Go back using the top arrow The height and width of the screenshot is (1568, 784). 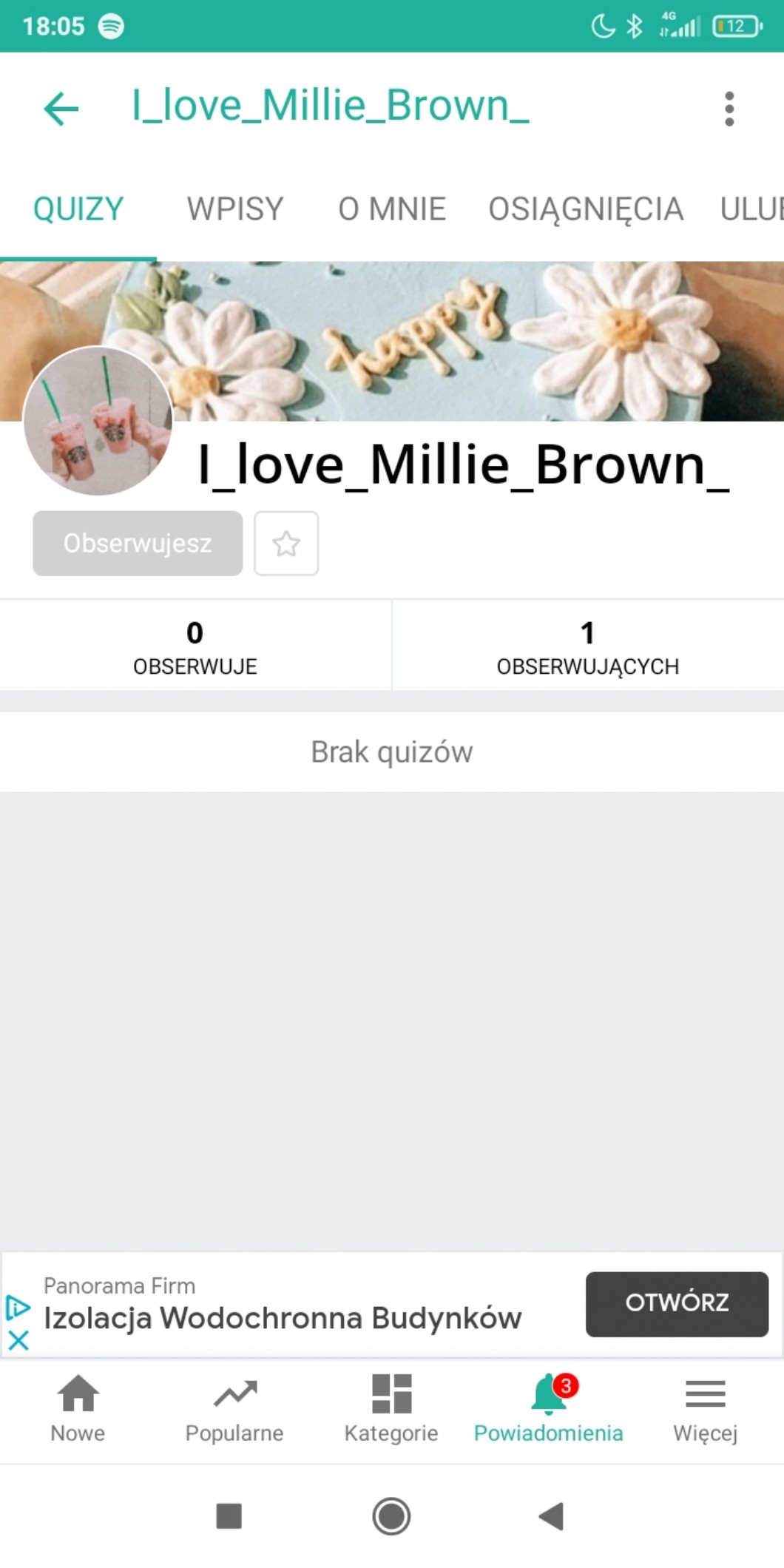point(61,109)
